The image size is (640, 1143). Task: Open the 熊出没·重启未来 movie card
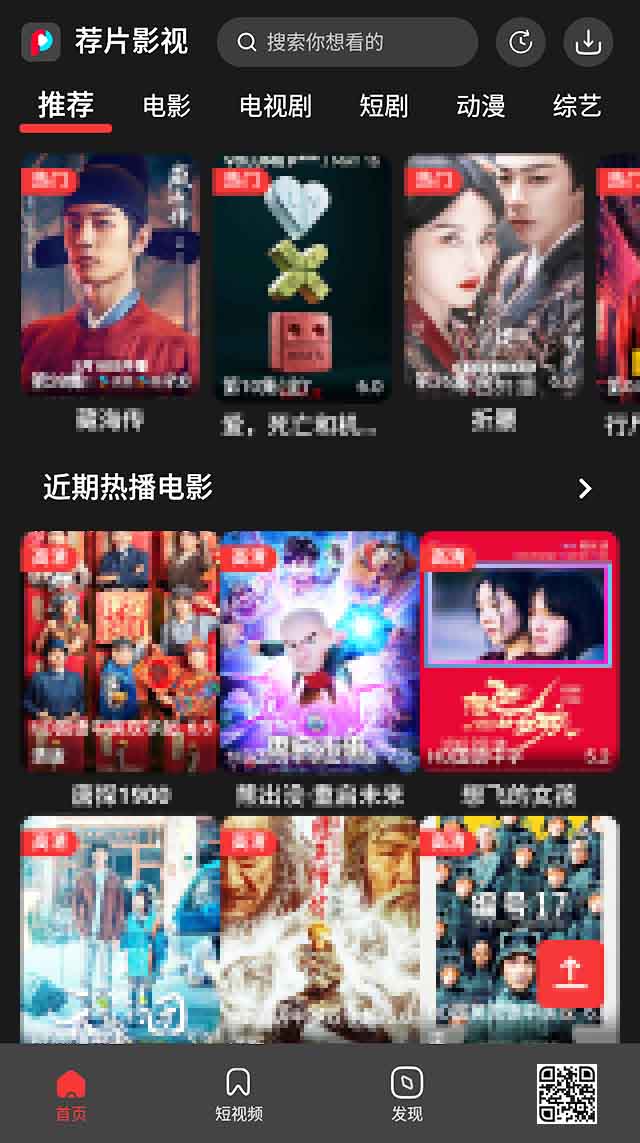coord(319,650)
